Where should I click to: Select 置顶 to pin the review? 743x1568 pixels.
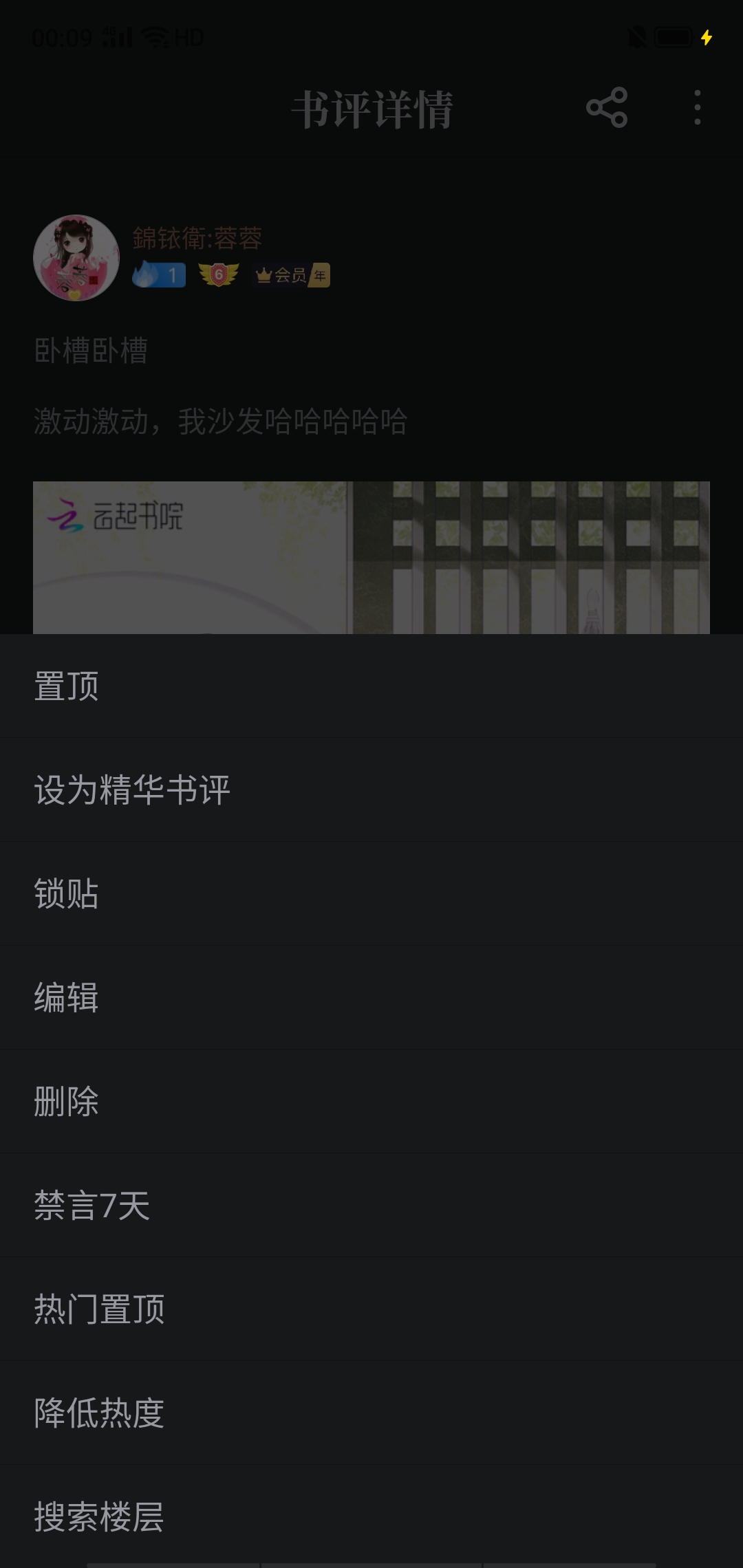coord(67,686)
